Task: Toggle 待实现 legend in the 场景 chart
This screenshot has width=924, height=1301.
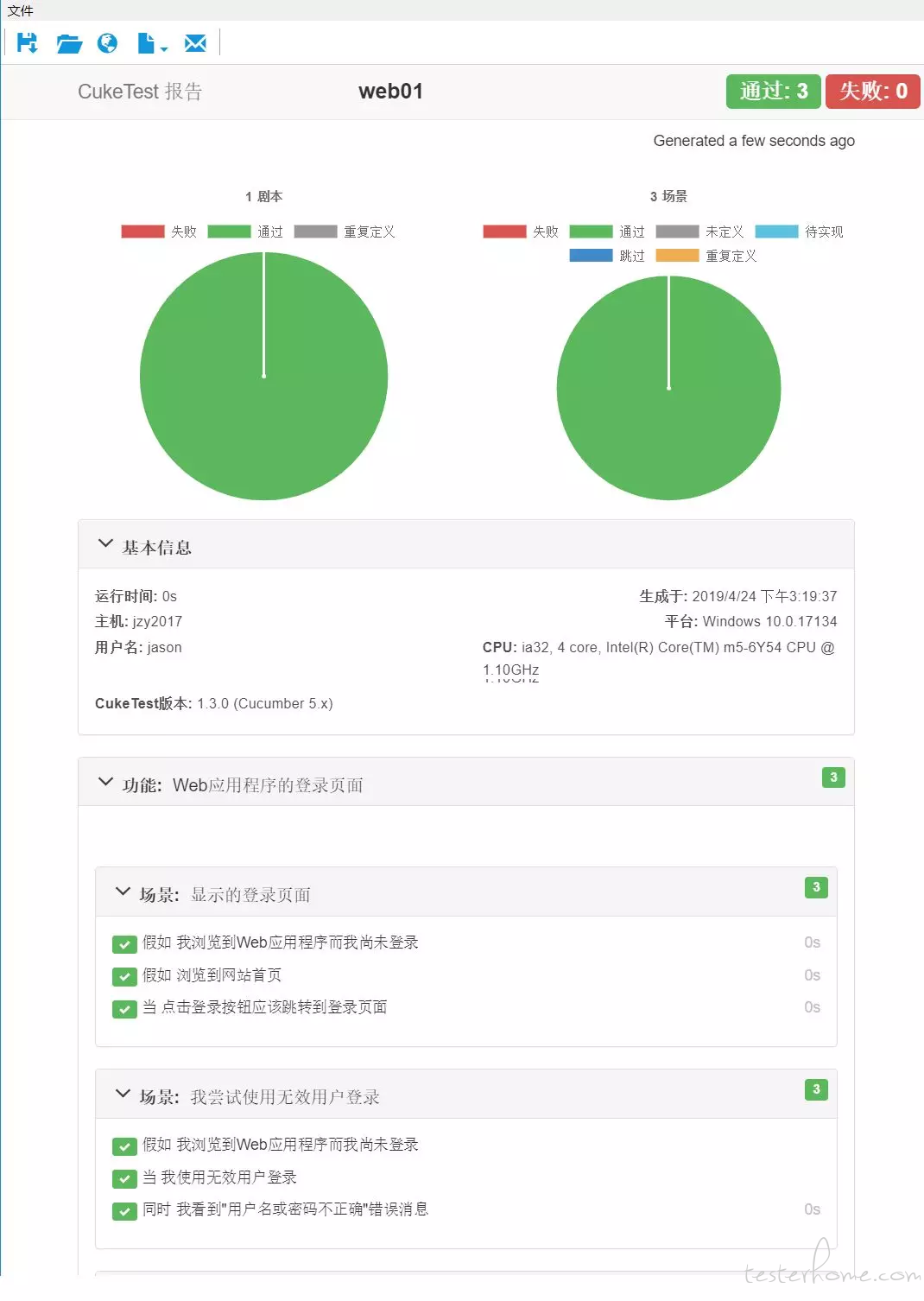Action: click(800, 232)
